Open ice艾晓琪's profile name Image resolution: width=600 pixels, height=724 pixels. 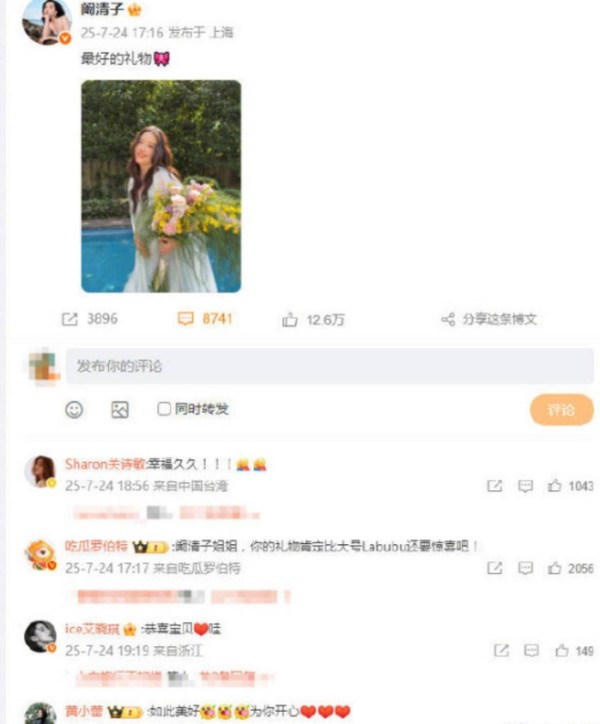tap(92, 630)
